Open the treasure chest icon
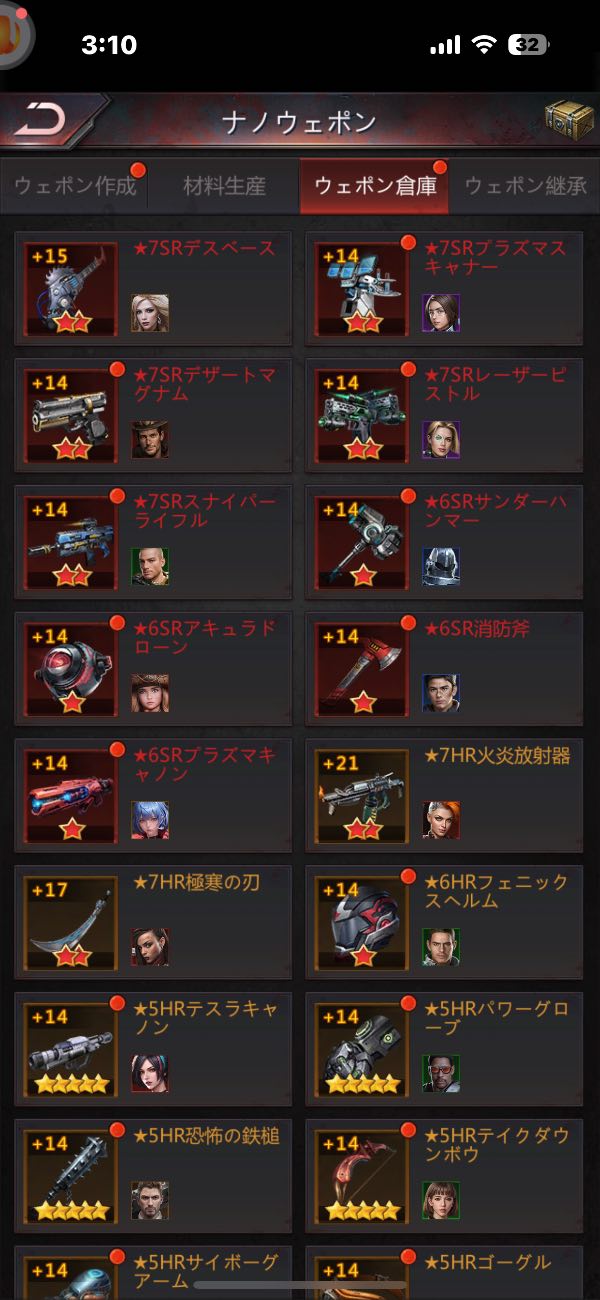The image size is (600, 1300). (568, 119)
